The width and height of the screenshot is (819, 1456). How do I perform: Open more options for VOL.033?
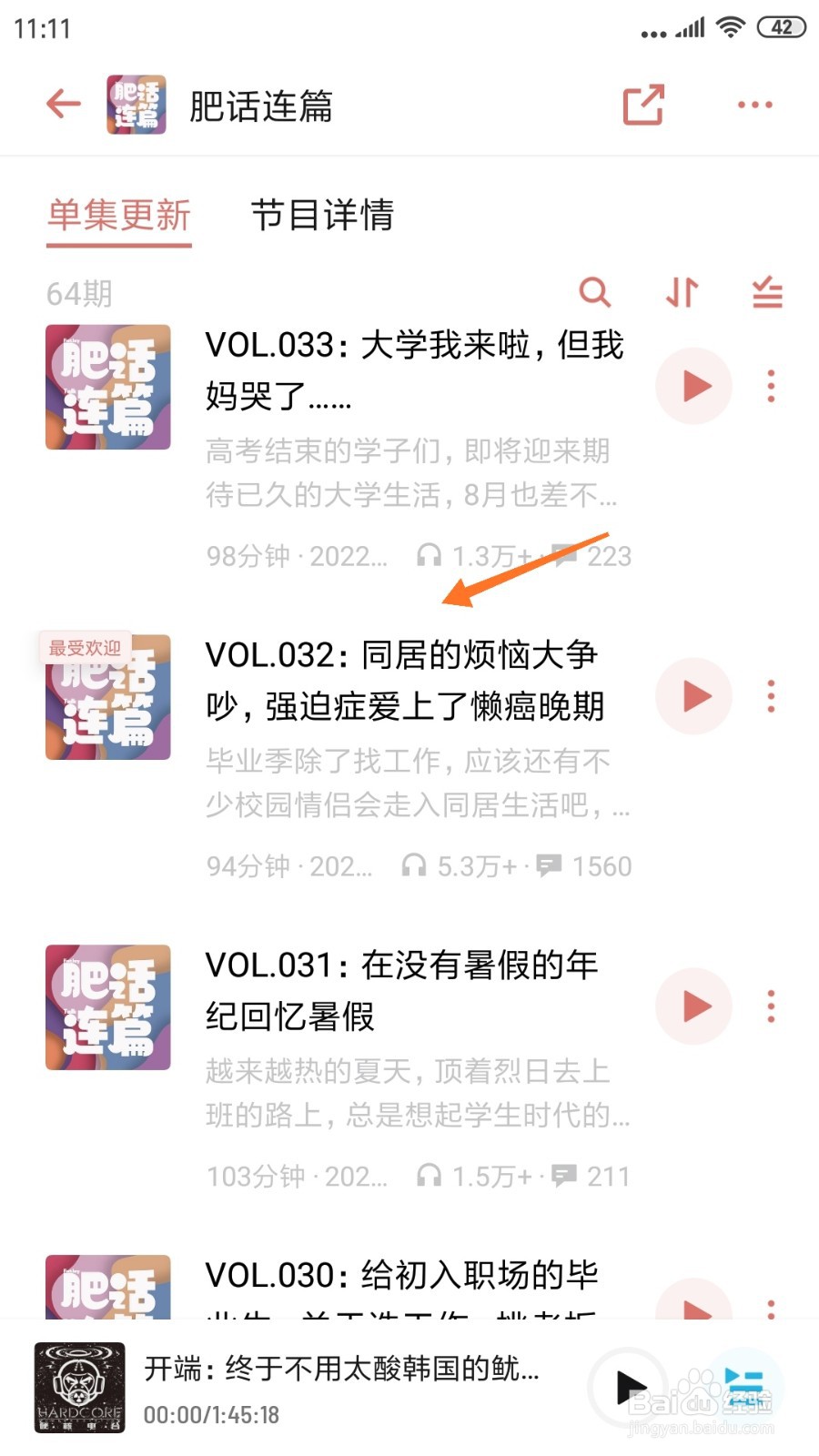pyautogui.click(x=771, y=386)
